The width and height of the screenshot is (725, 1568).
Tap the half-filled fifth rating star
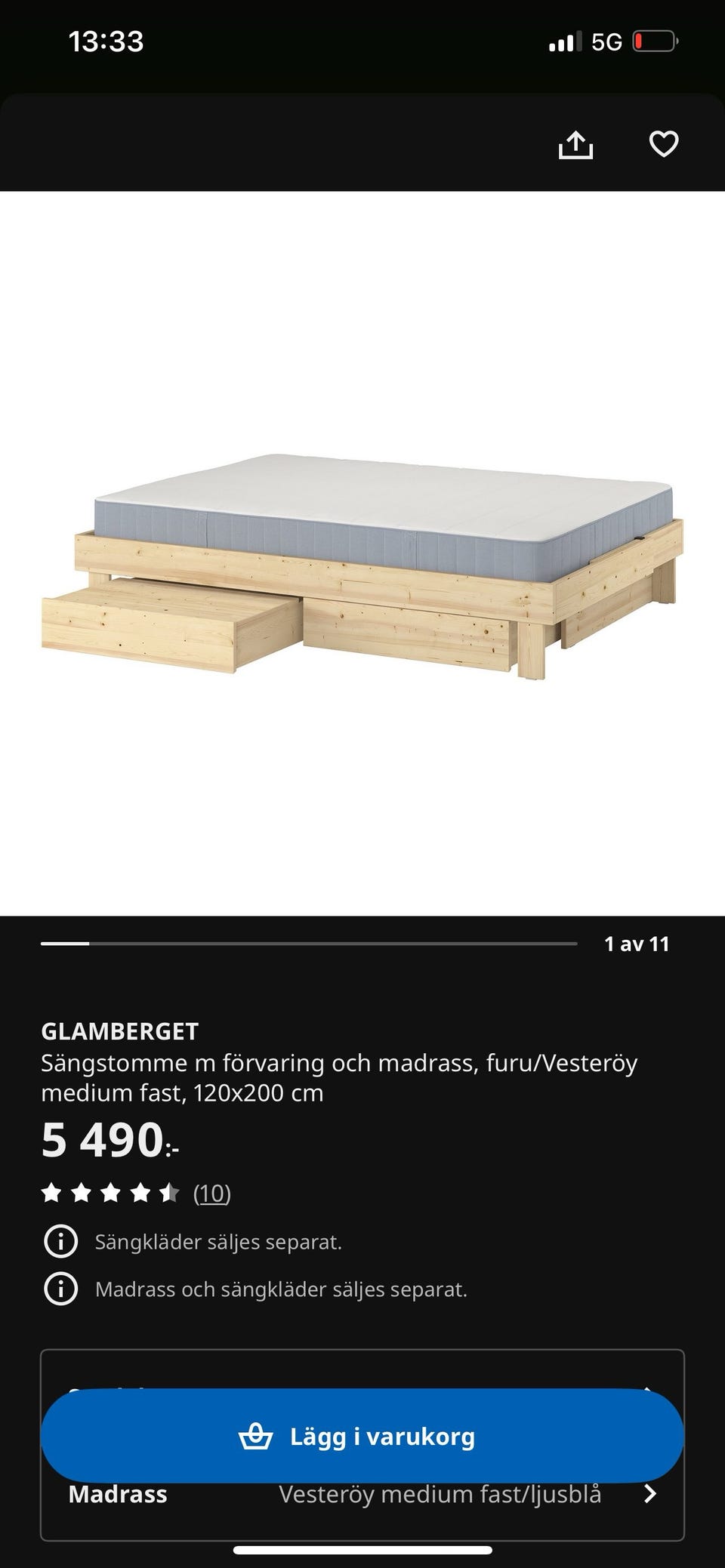(168, 1192)
